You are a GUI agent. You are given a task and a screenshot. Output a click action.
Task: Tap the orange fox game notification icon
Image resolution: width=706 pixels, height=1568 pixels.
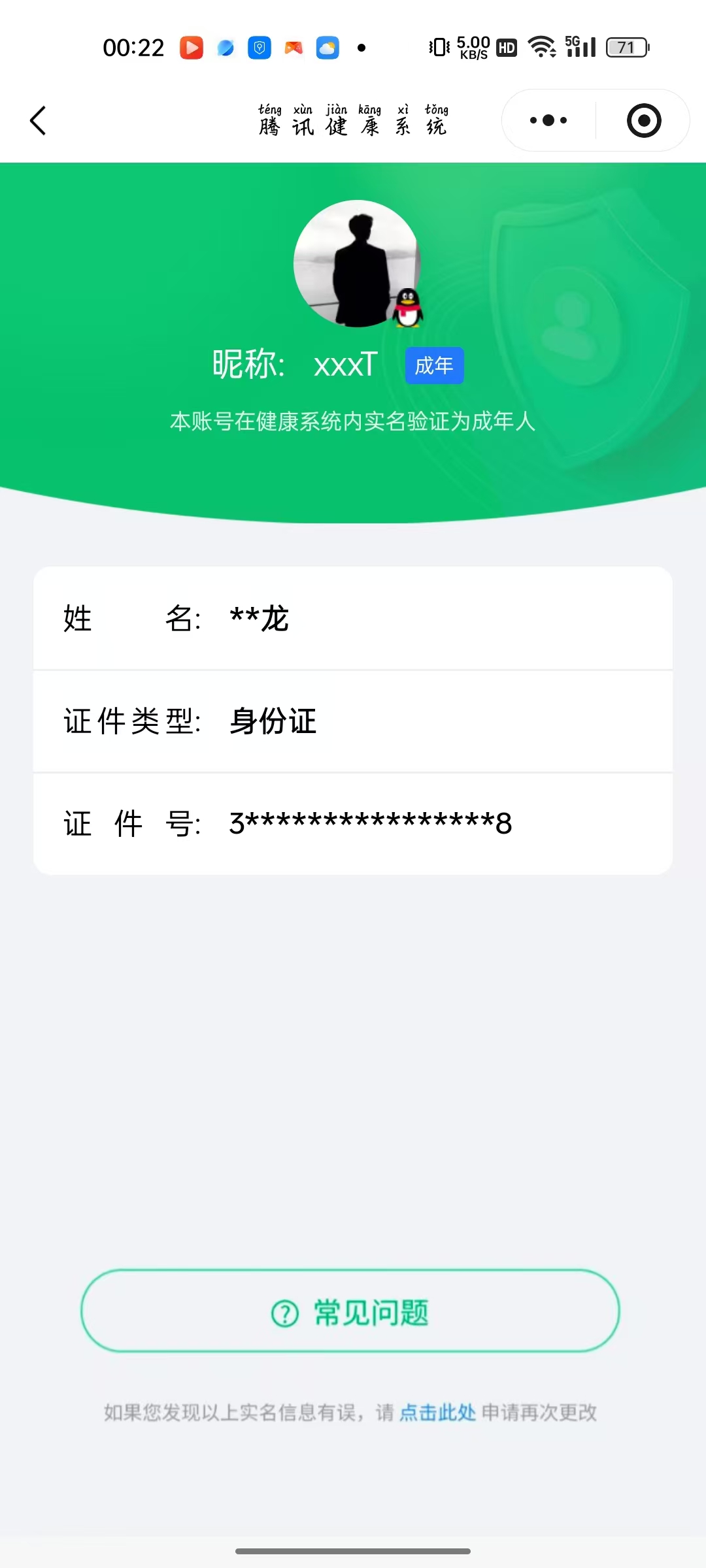pos(292,48)
